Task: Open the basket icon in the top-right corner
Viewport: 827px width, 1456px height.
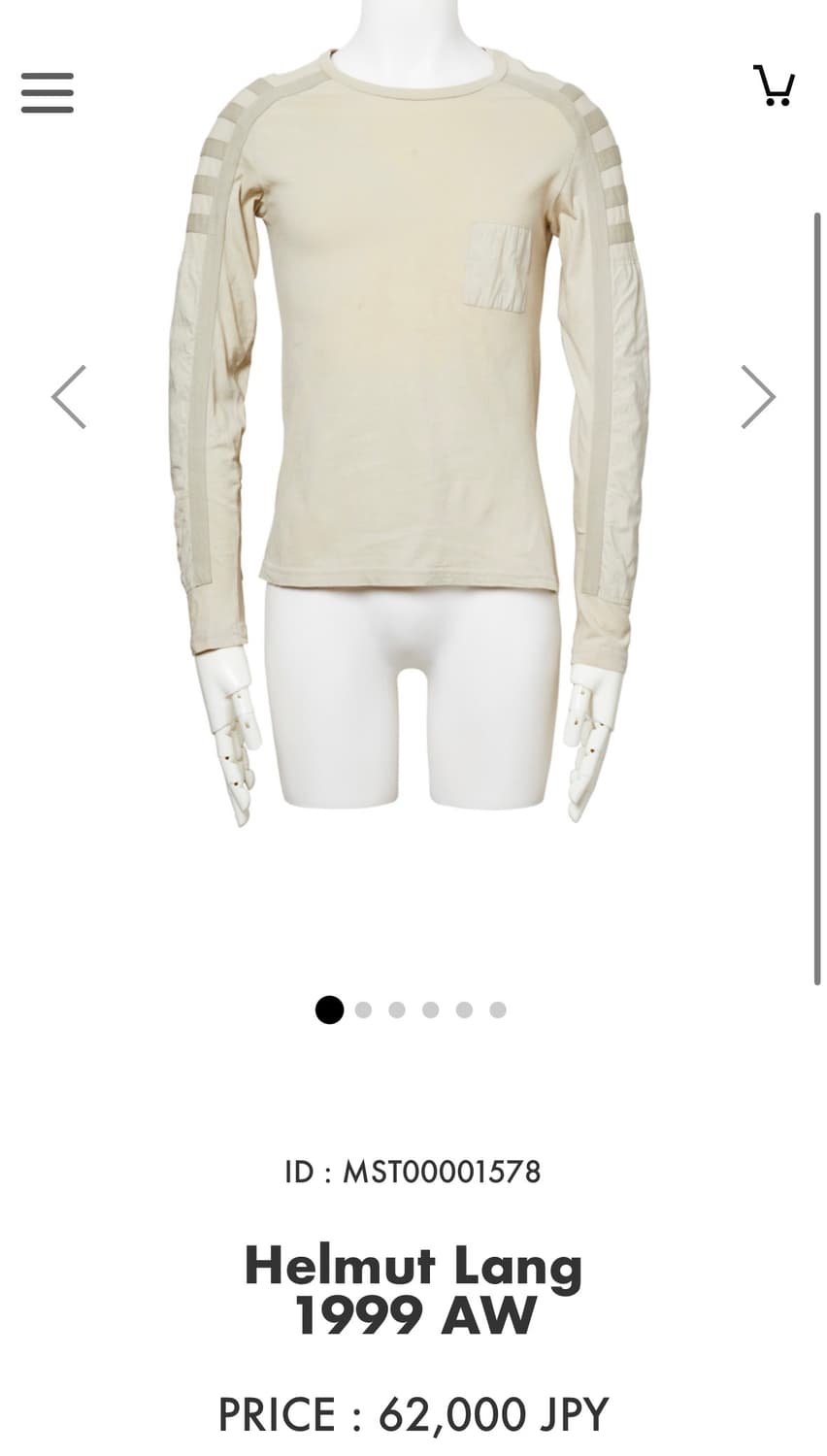Action: pyautogui.click(x=774, y=85)
